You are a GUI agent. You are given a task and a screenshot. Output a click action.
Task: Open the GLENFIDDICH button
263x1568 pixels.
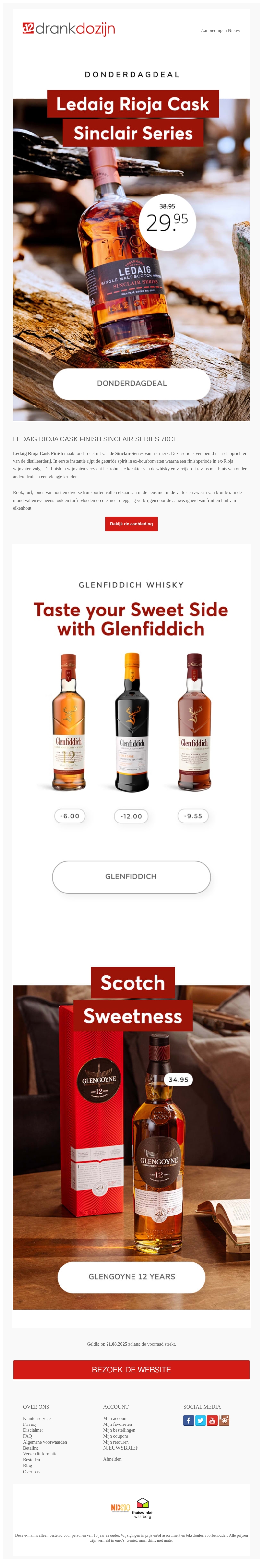pos(131,876)
